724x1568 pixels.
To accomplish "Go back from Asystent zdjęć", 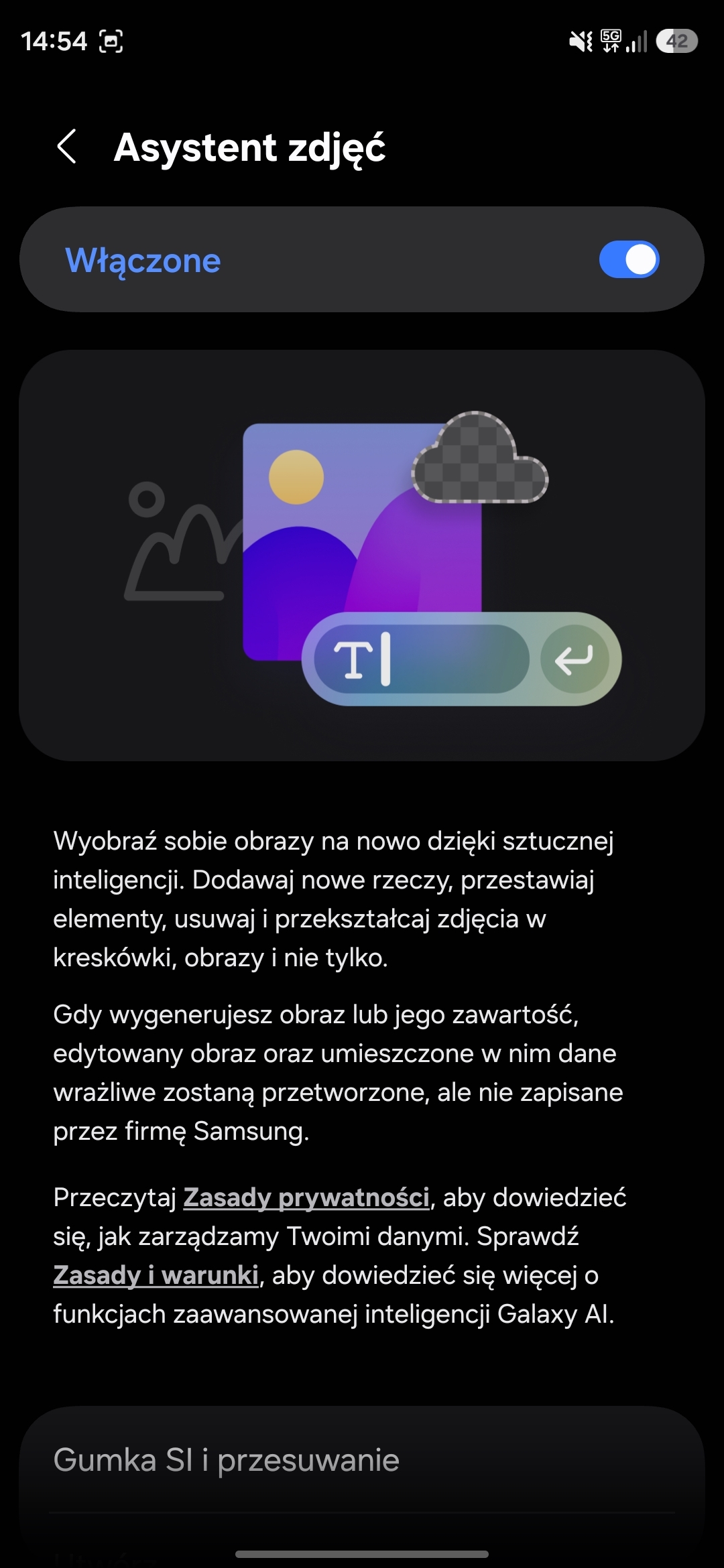I will pyautogui.click(x=67, y=147).
